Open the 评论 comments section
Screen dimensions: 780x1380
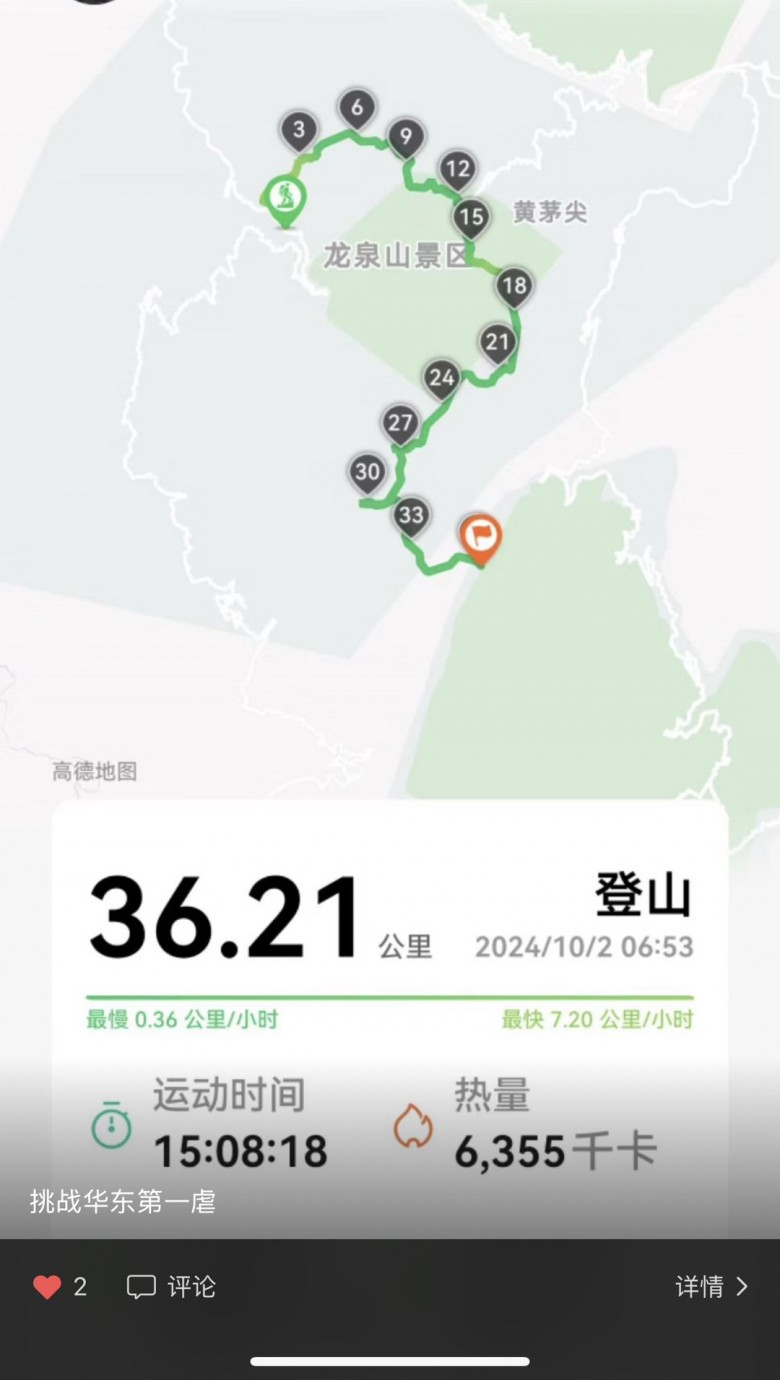click(x=171, y=1287)
